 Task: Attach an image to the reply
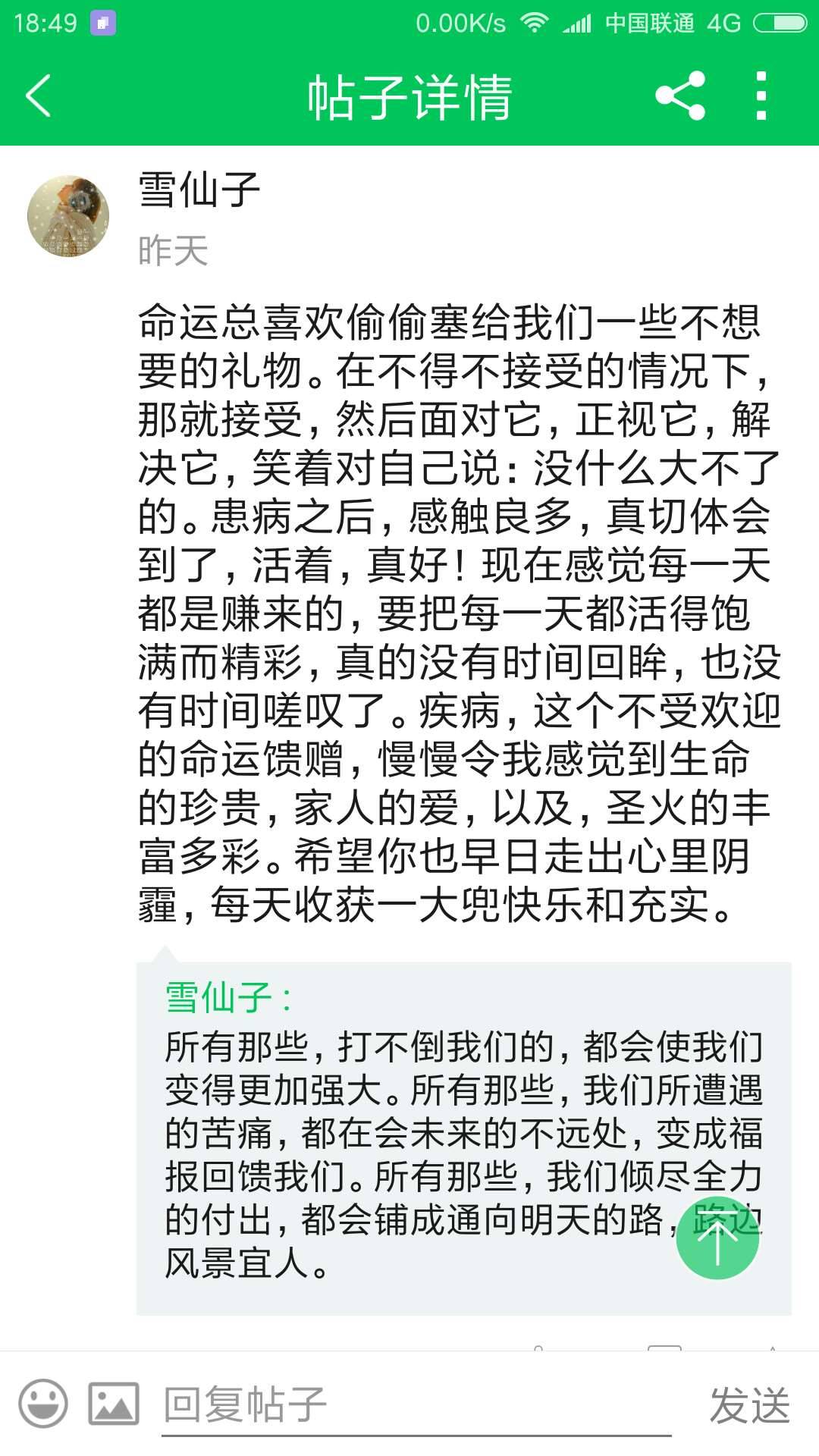(x=114, y=1404)
